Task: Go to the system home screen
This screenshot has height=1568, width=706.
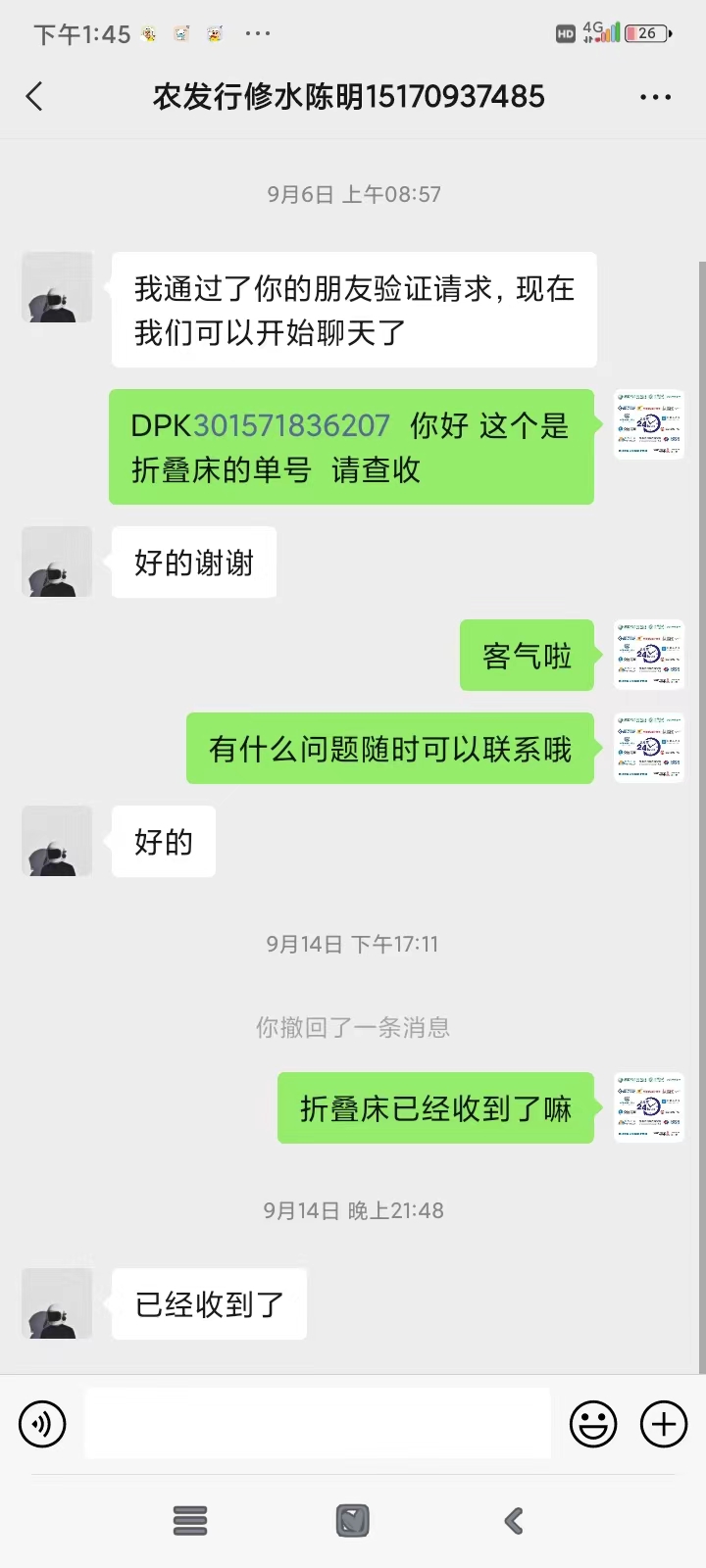Action: click(x=353, y=1520)
